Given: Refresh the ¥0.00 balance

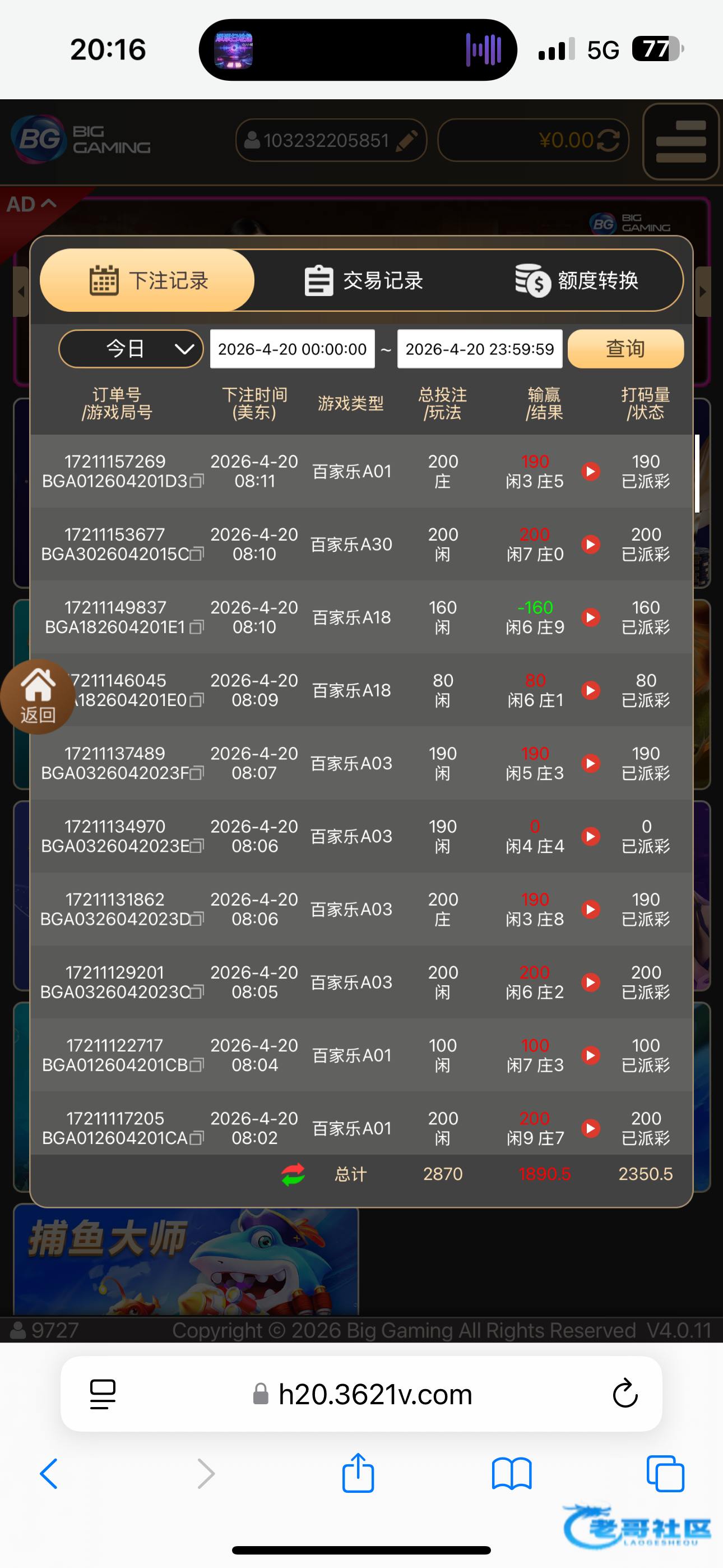Looking at the screenshot, I should (x=608, y=141).
